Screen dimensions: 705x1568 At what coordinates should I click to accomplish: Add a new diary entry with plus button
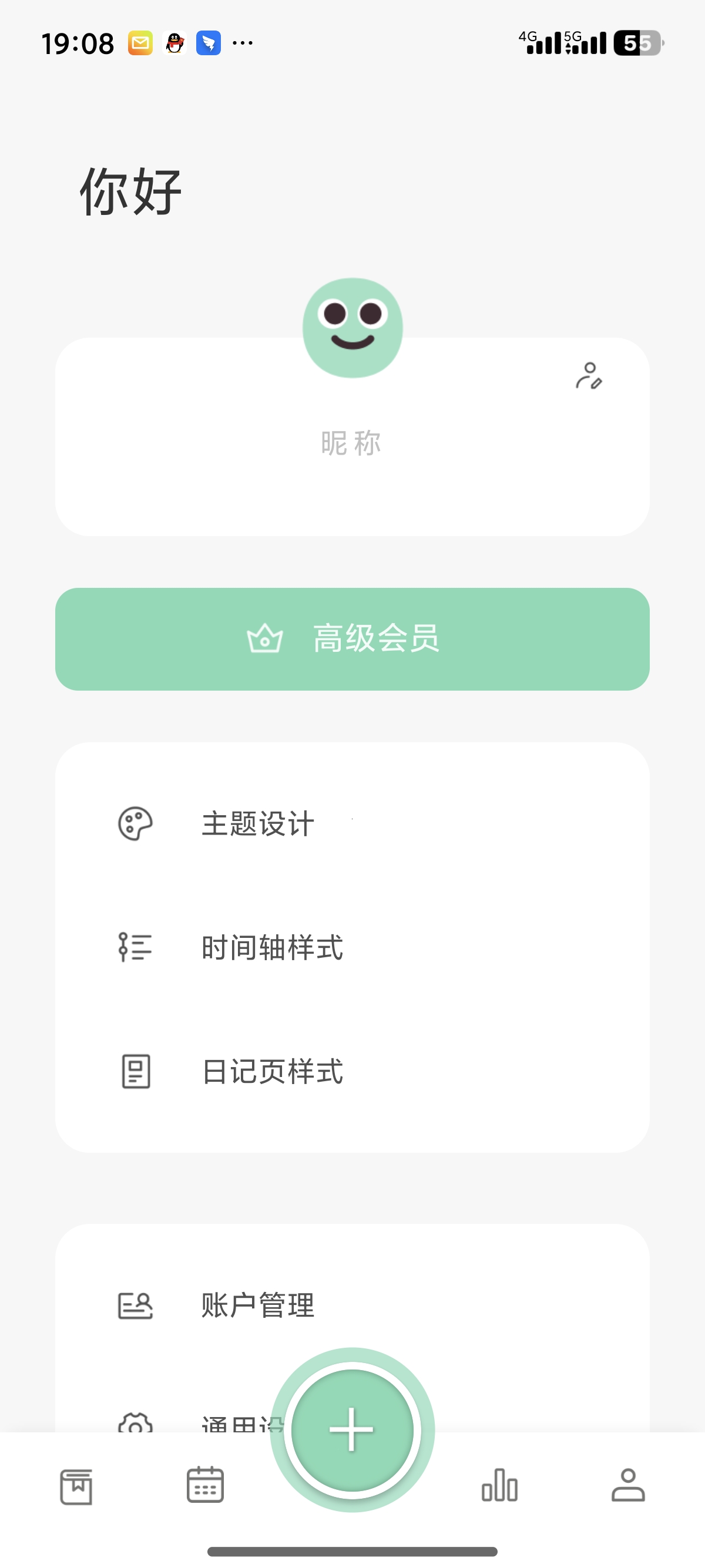click(x=352, y=1429)
